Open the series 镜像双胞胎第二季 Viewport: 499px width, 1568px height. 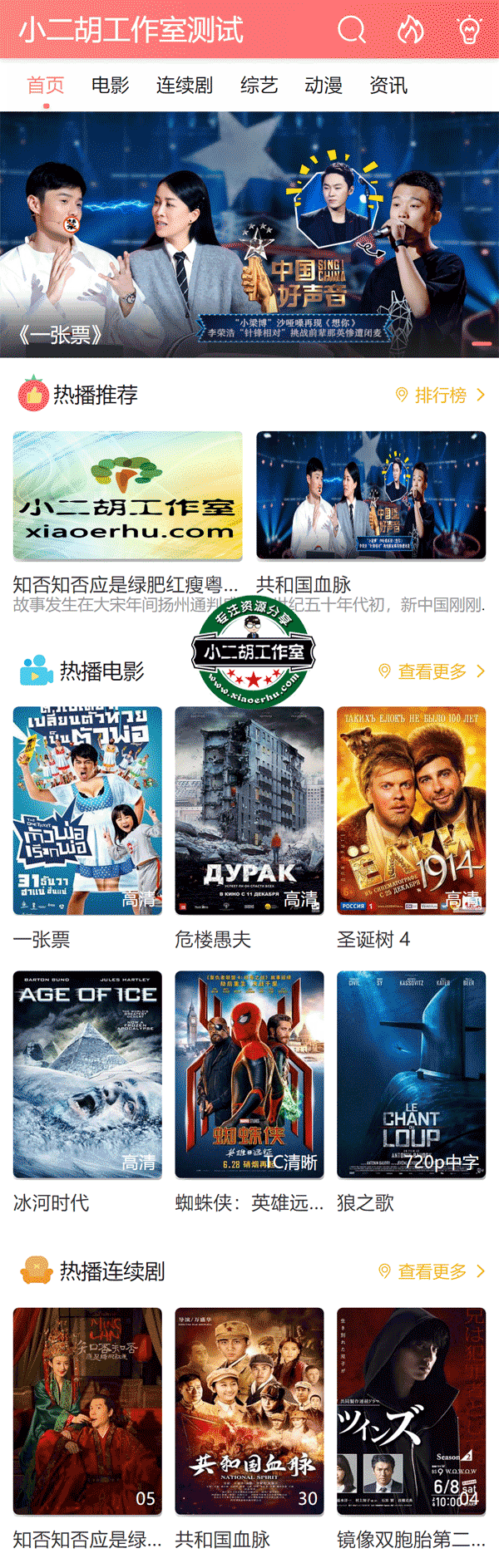(411, 1411)
